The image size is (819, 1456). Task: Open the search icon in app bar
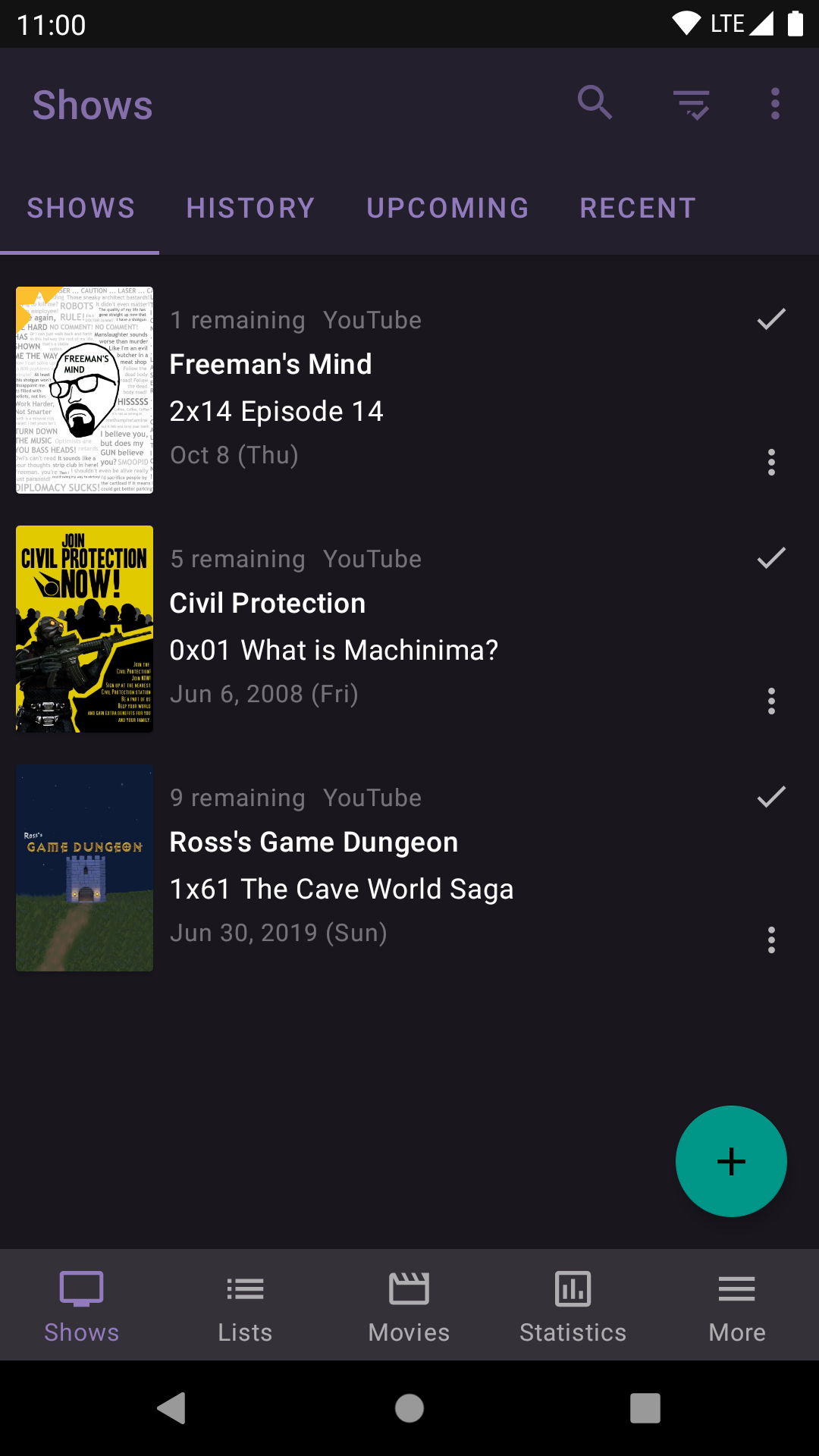pyautogui.click(x=595, y=103)
